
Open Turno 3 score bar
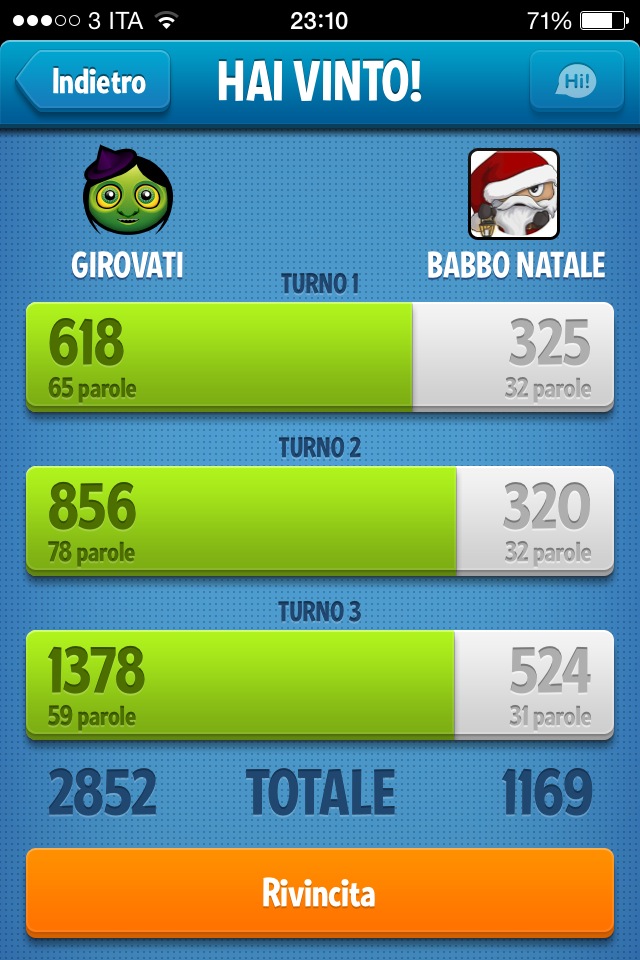[x=319, y=684]
